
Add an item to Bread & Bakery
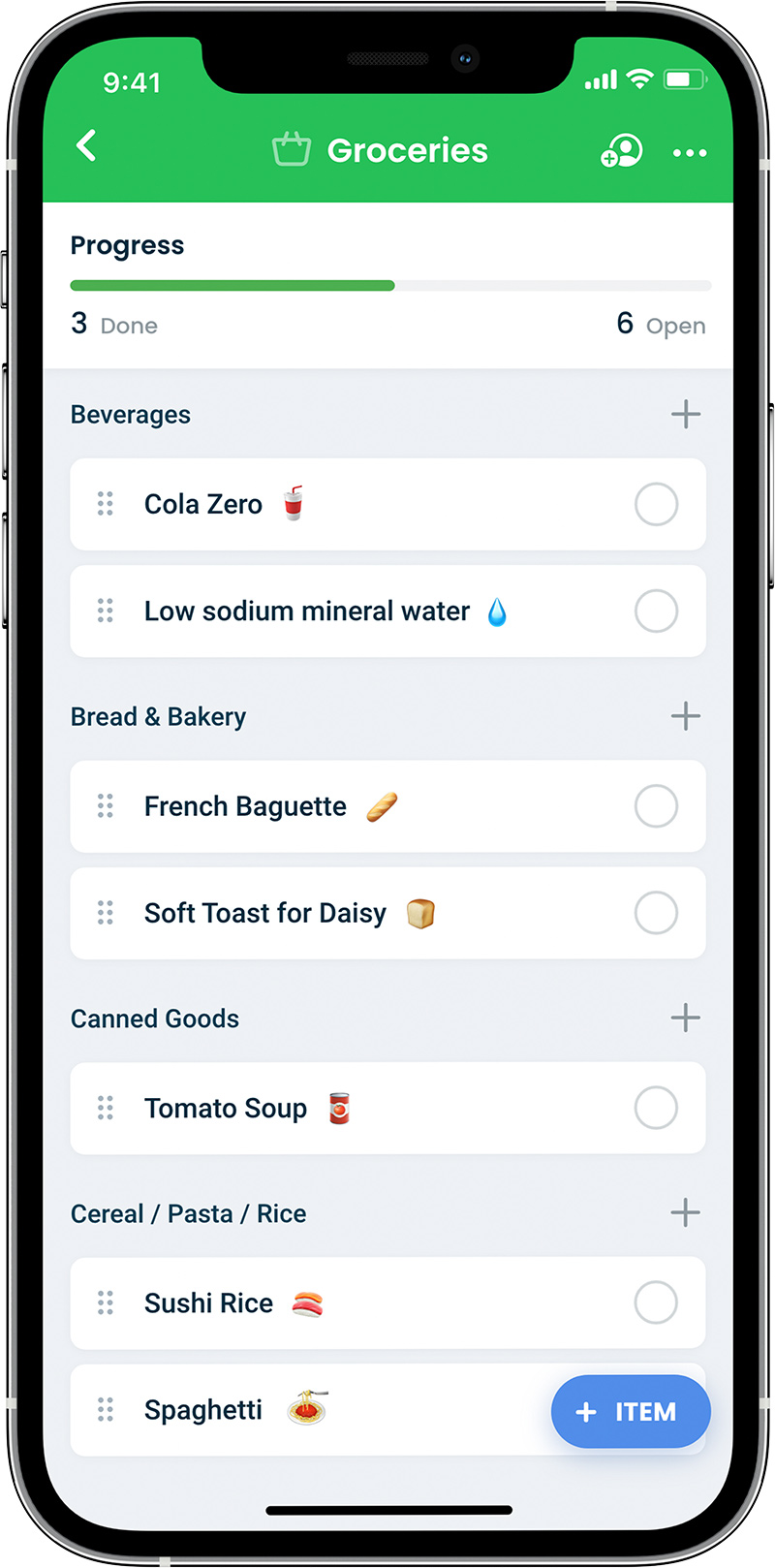(x=685, y=716)
